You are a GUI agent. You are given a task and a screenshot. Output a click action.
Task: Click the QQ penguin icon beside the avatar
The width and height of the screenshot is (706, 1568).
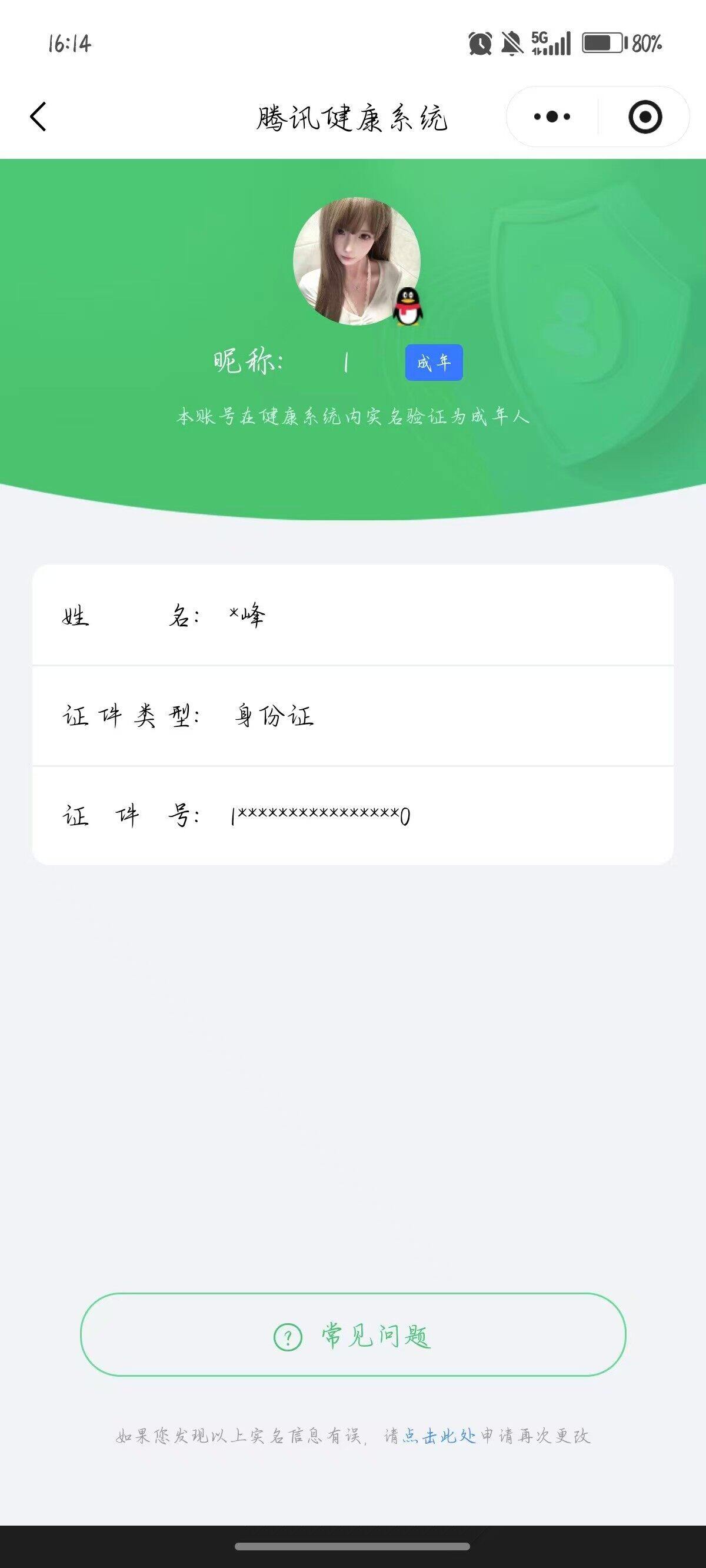pos(408,307)
